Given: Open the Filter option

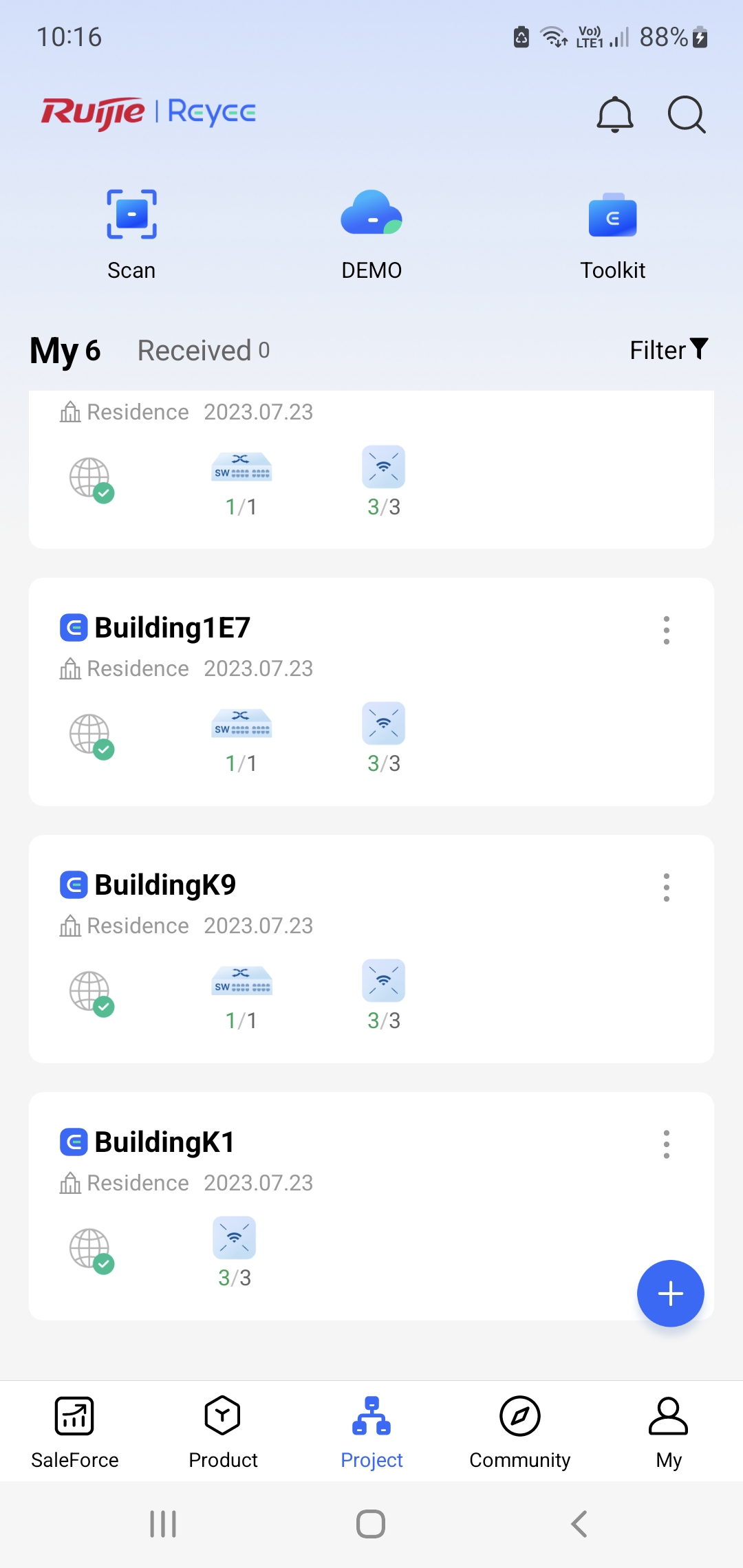Looking at the screenshot, I should pos(668,350).
